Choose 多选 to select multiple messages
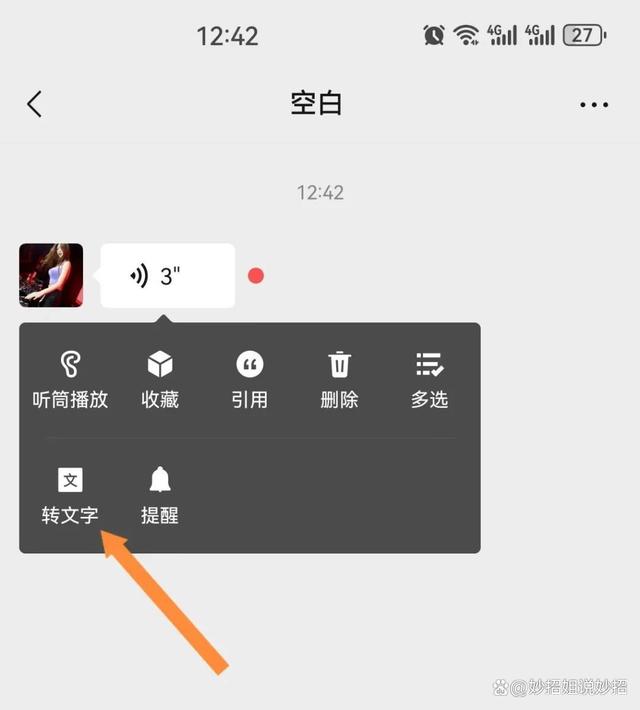This screenshot has height=710, width=640. coord(429,379)
